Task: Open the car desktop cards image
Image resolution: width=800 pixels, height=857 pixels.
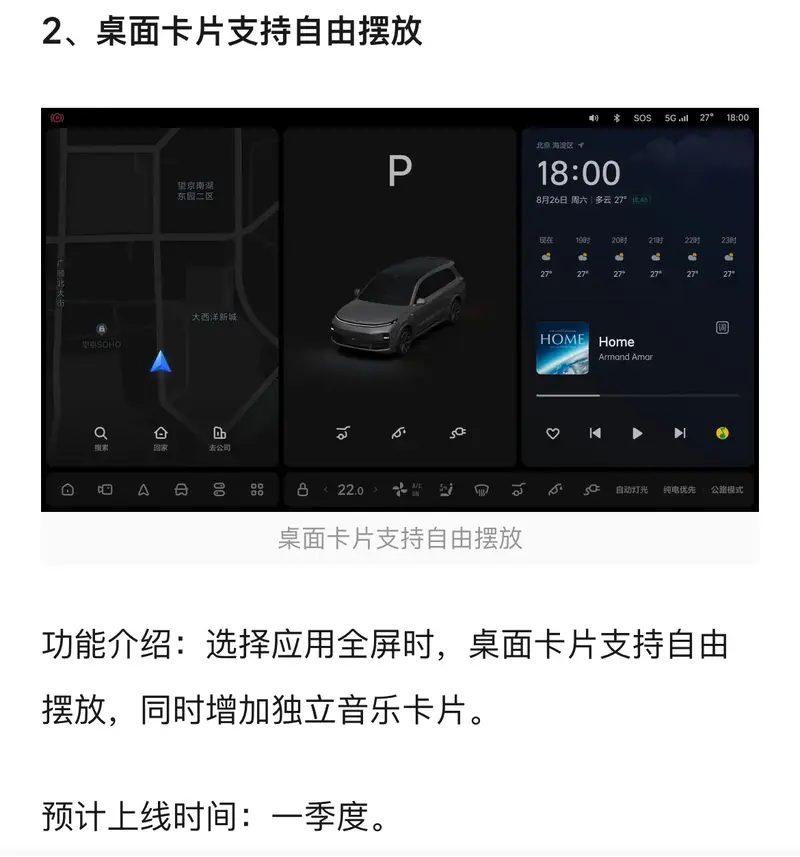Action: pyautogui.click(x=400, y=309)
